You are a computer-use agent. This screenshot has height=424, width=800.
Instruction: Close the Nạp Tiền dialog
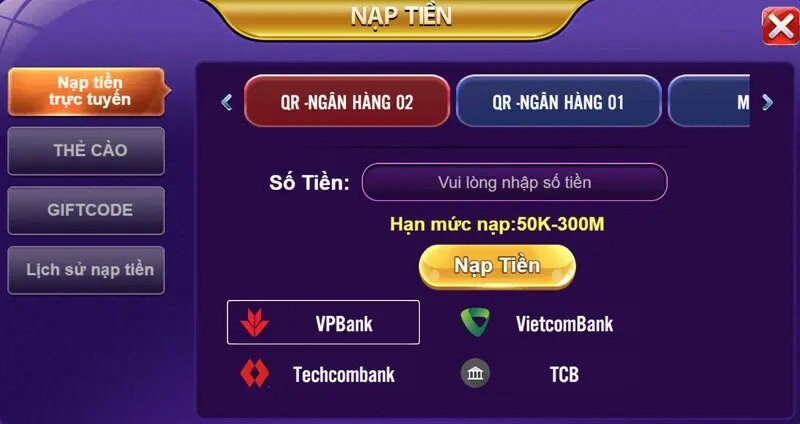coord(778,26)
